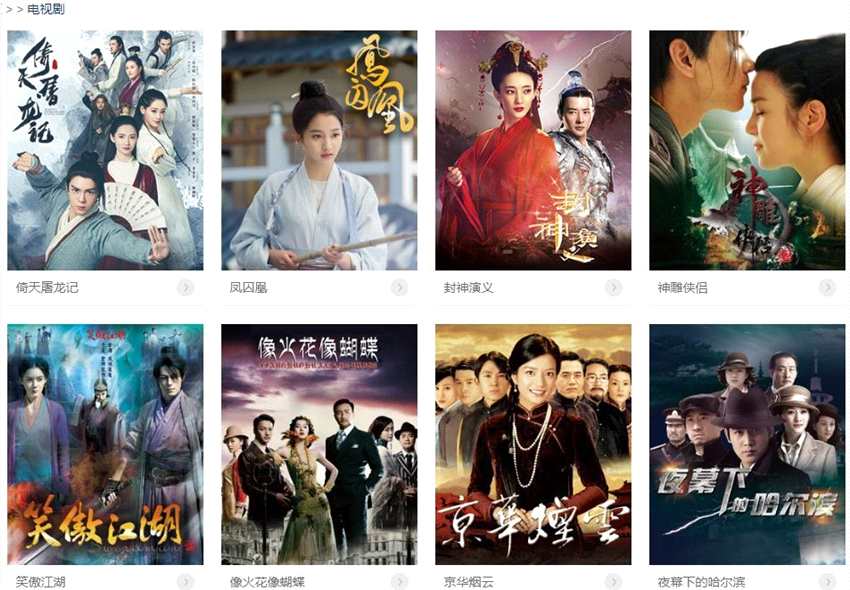The width and height of the screenshot is (850, 590).
Task: Tap the arrow next to 笑傲江湖
Action: coord(185,582)
